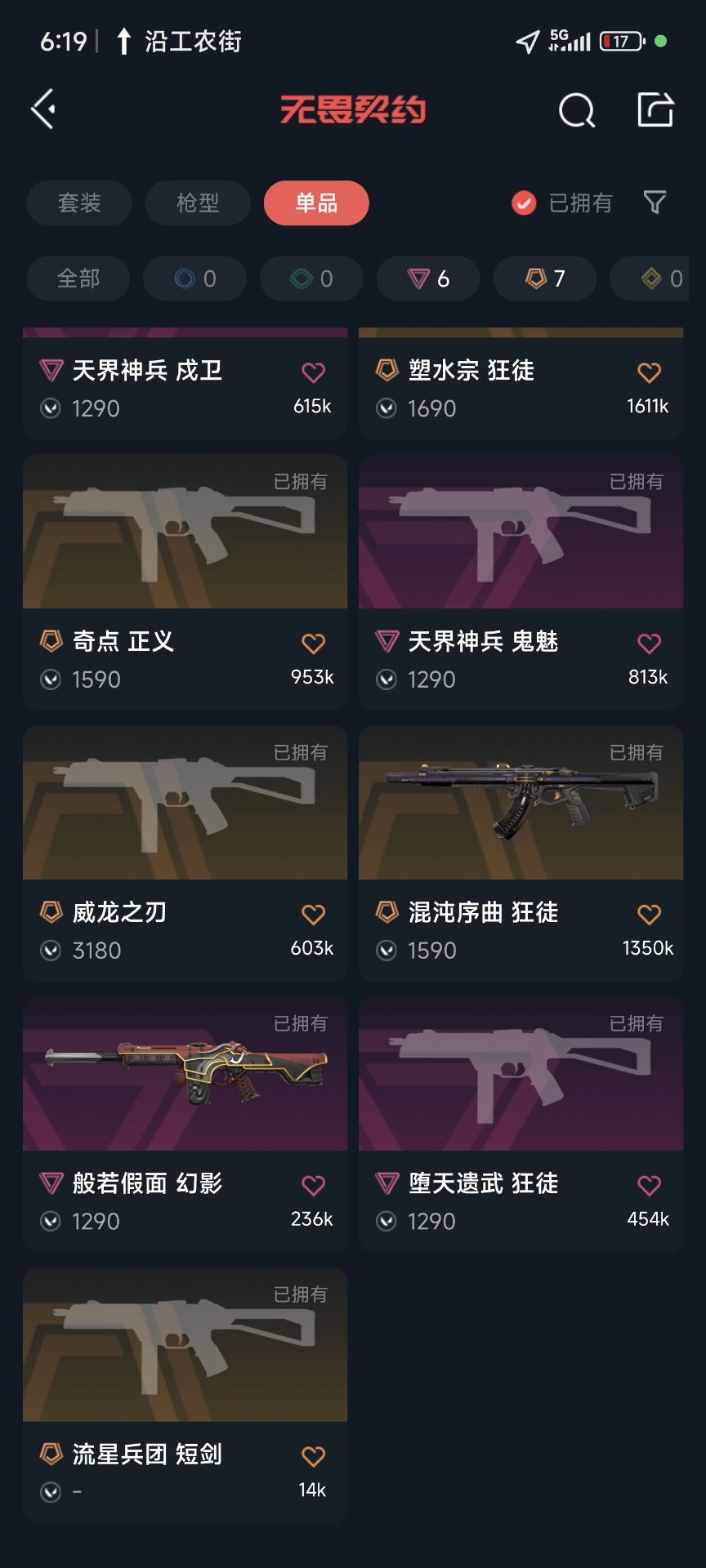Image resolution: width=706 pixels, height=1568 pixels.
Task: Heart the 塑水宗 狂徒 skin
Action: point(649,372)
